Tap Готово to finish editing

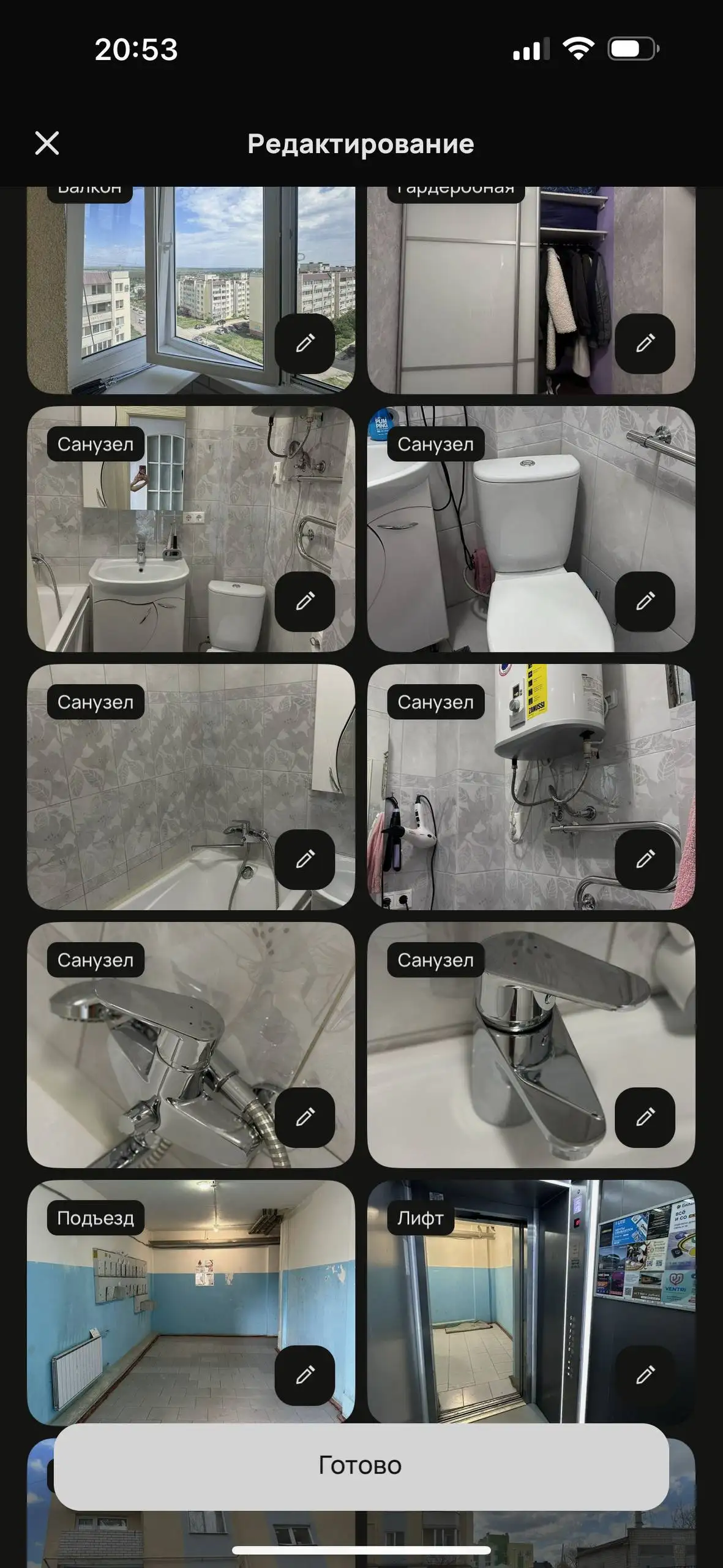click(x=361, y=1466)
